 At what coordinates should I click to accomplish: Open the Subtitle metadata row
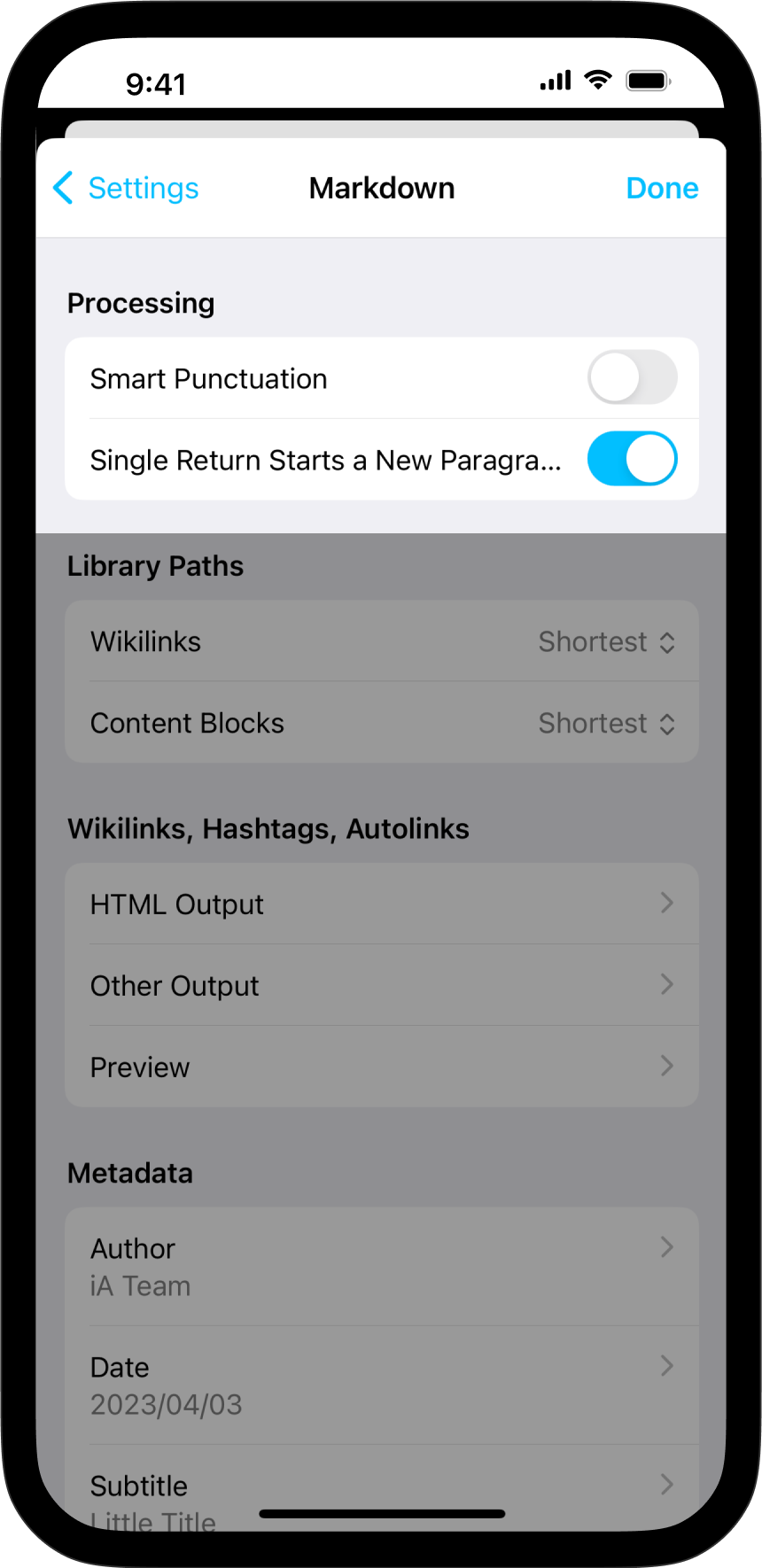[381, 1488]
